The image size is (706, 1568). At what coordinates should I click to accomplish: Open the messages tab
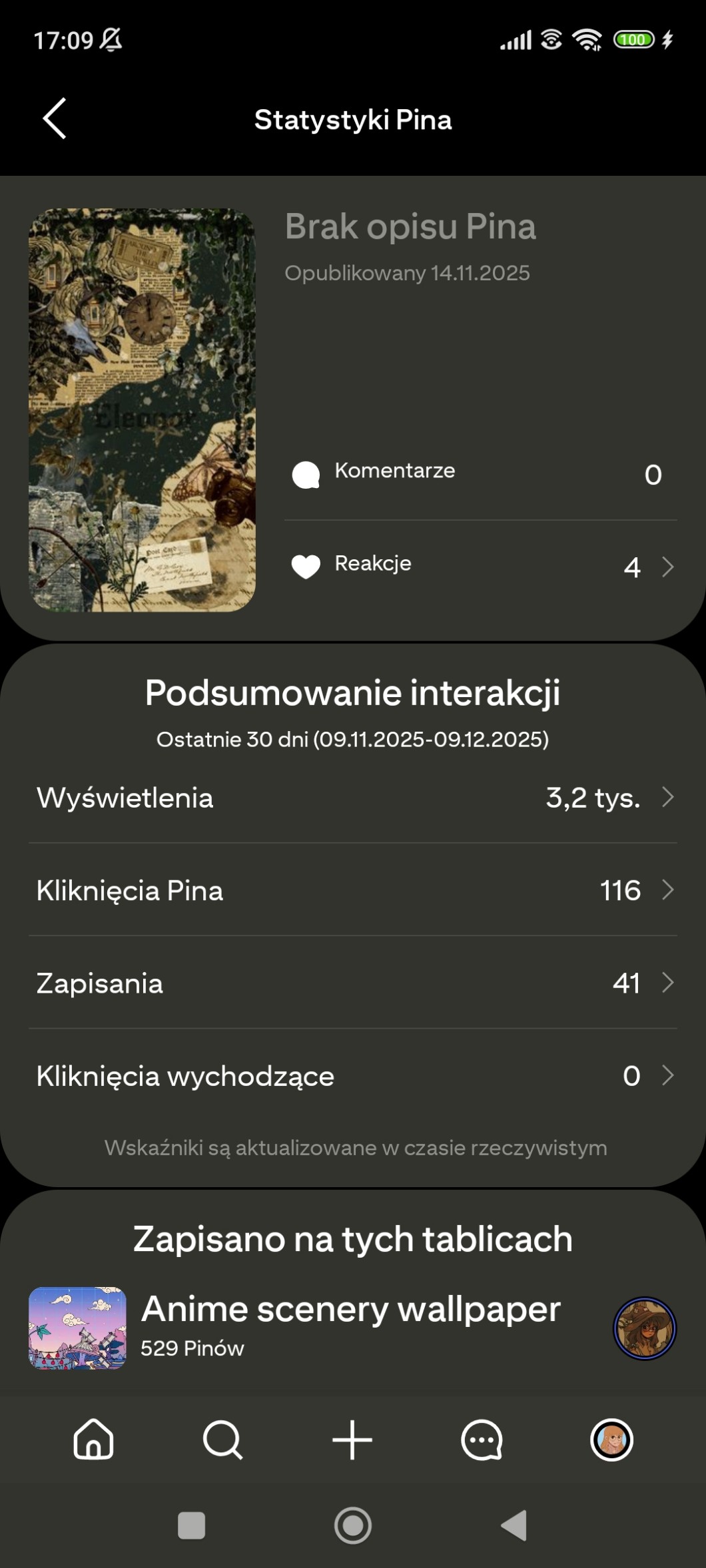point(482,1439)
